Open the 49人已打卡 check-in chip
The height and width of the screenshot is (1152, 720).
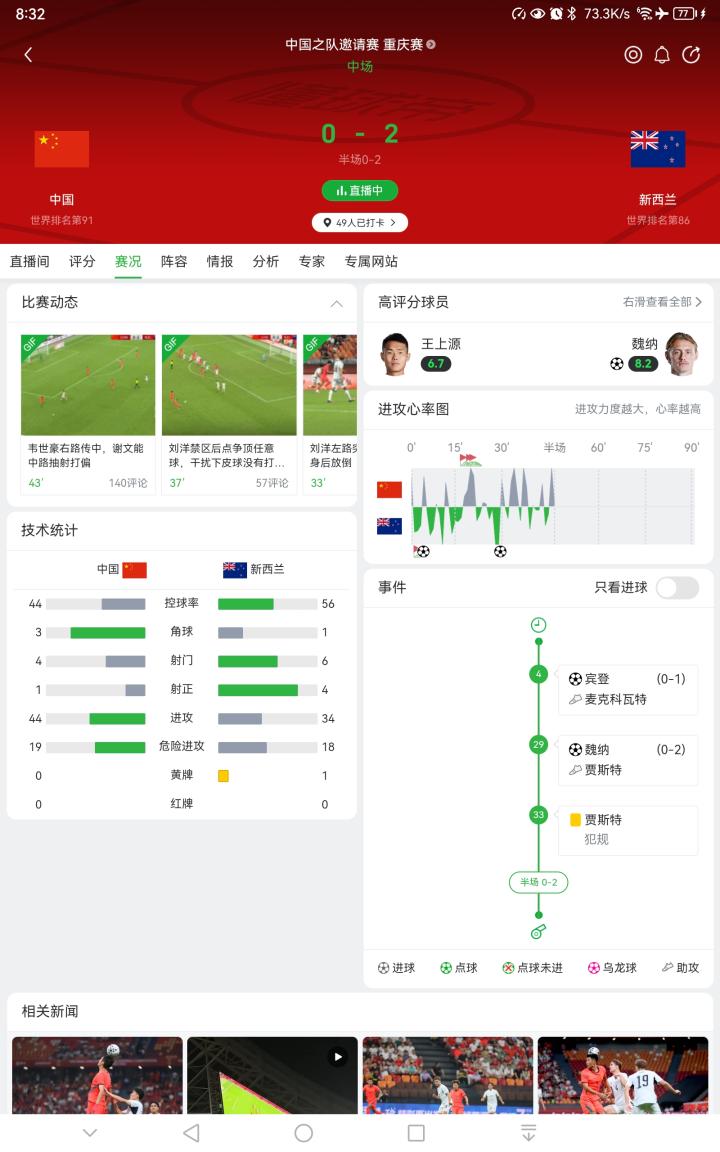(x=360, y=223)
